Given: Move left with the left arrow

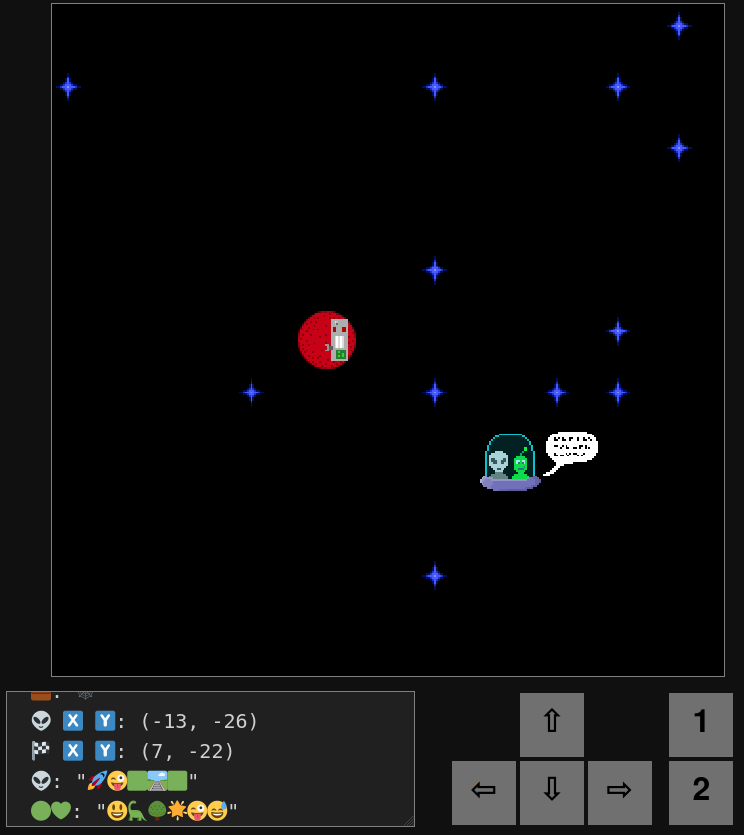Looking at the screenshot, I should [x=484, y=792].
